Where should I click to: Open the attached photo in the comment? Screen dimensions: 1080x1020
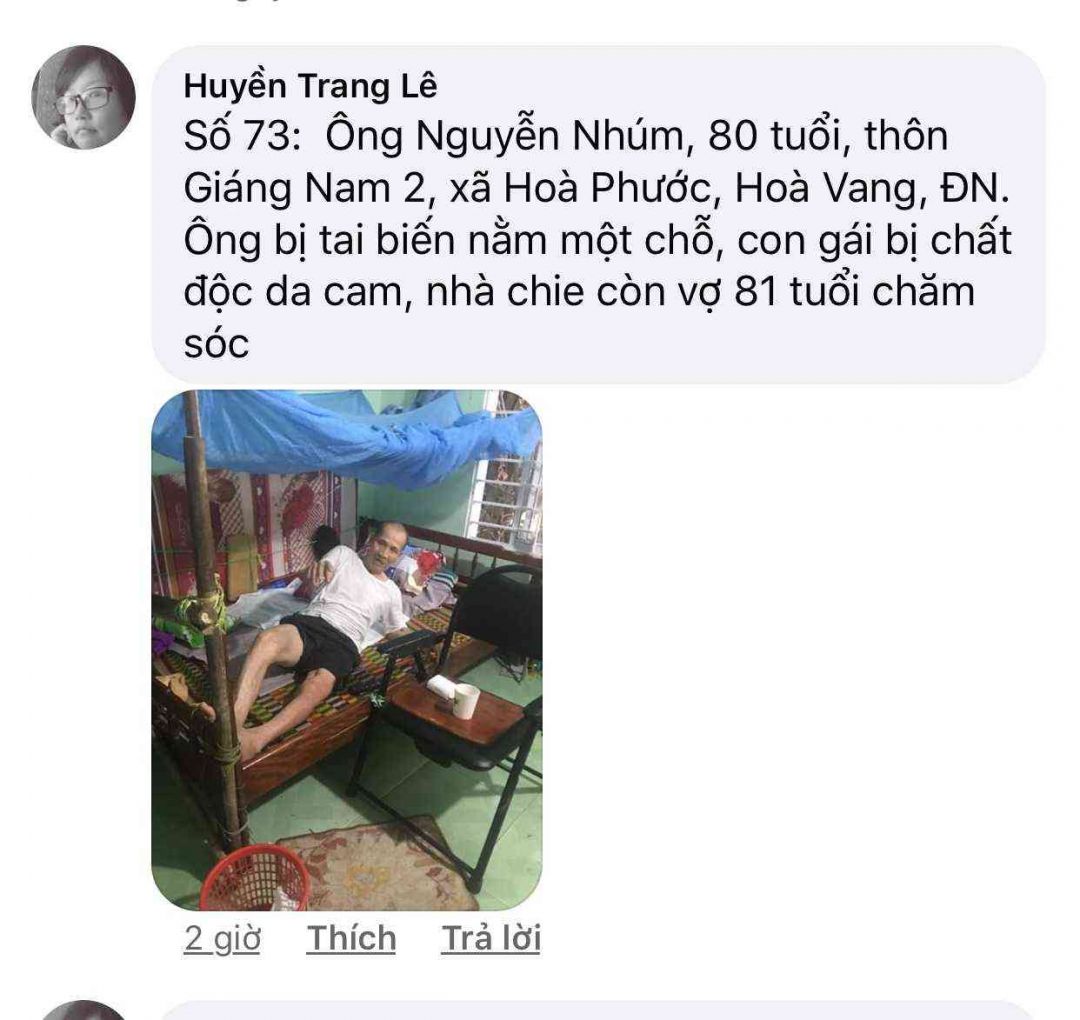pyautogui.click(x=346, y=650)
